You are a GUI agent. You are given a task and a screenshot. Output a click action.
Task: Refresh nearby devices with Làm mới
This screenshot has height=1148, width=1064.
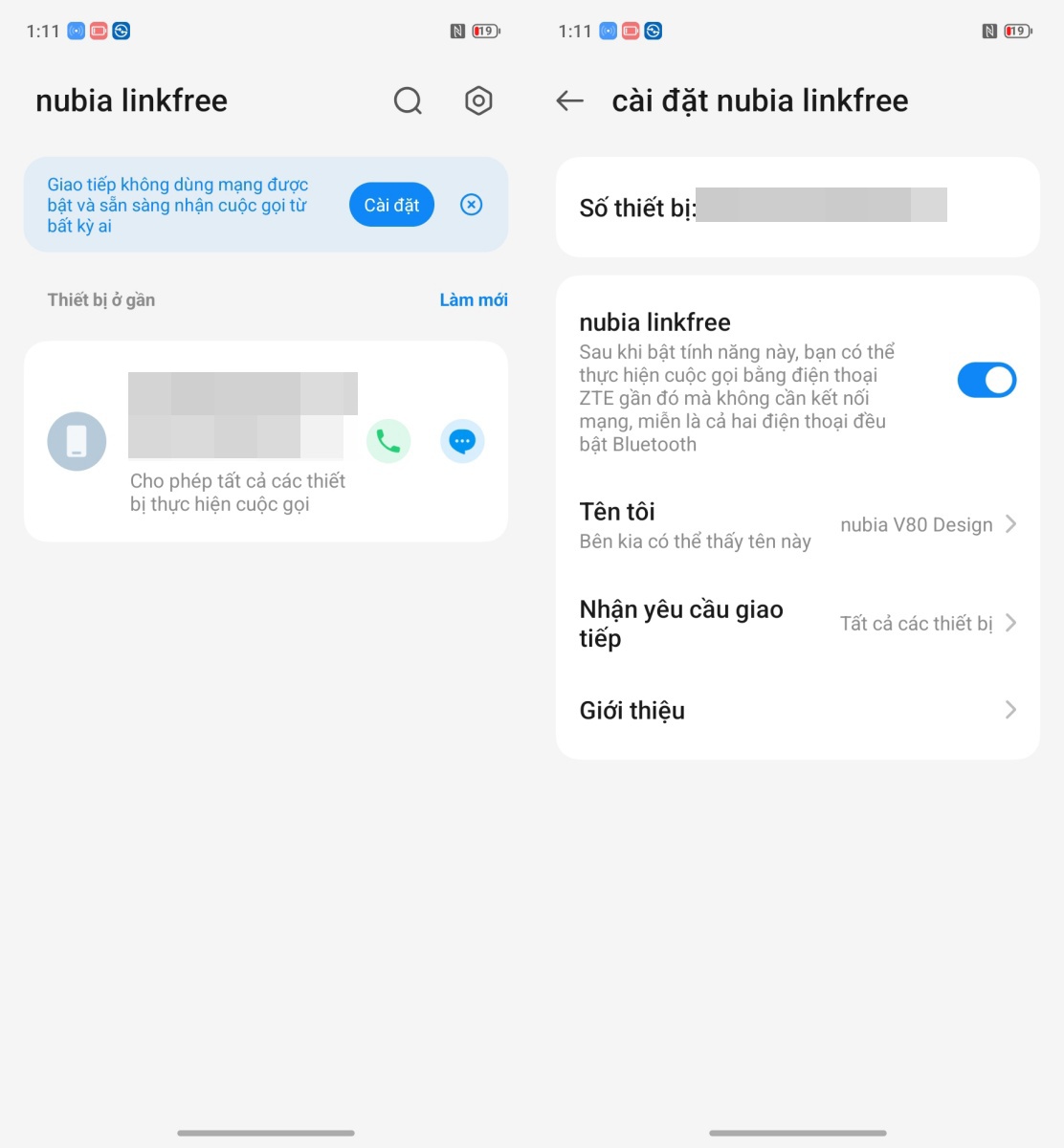(x=473, y=299)
